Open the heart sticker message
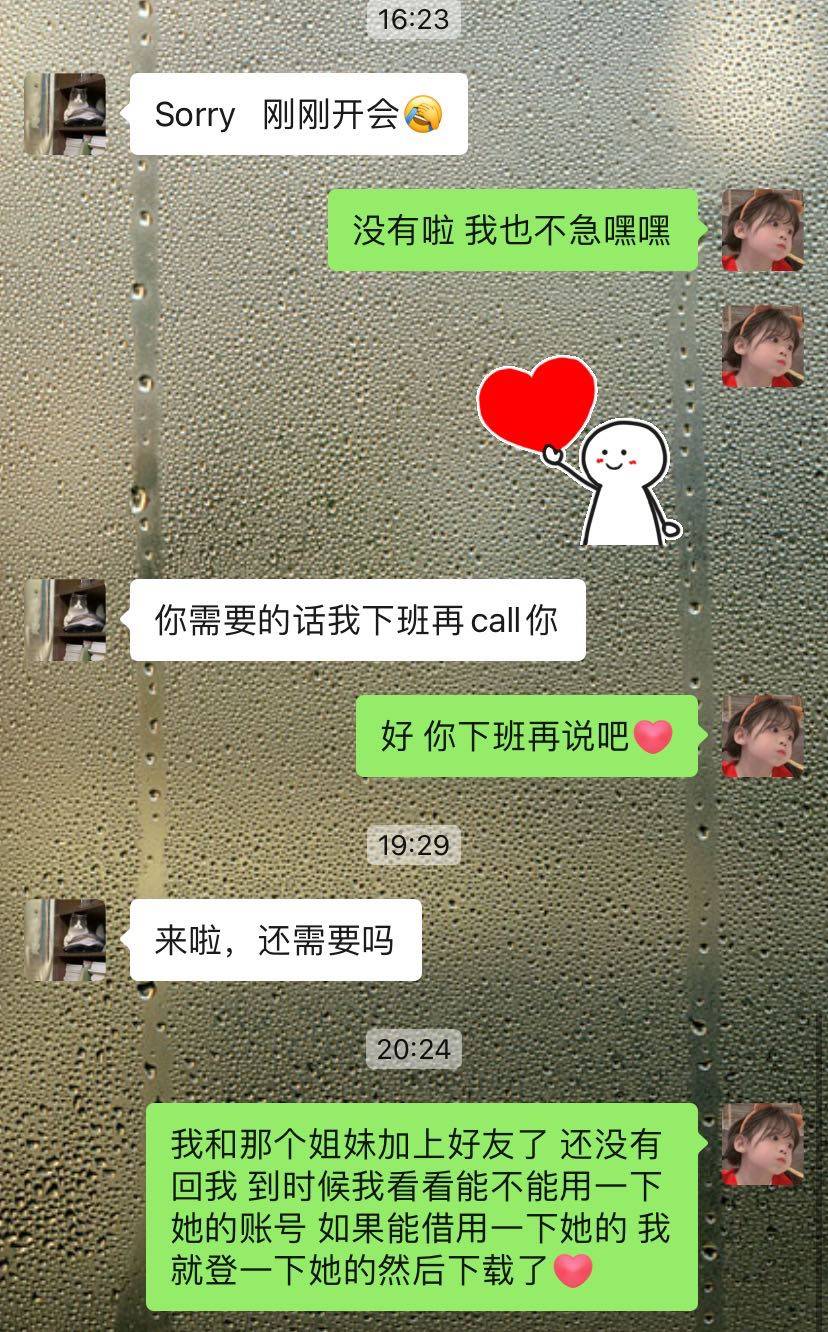This screenshot has height=1332, width=828. [x=579, y=452]
